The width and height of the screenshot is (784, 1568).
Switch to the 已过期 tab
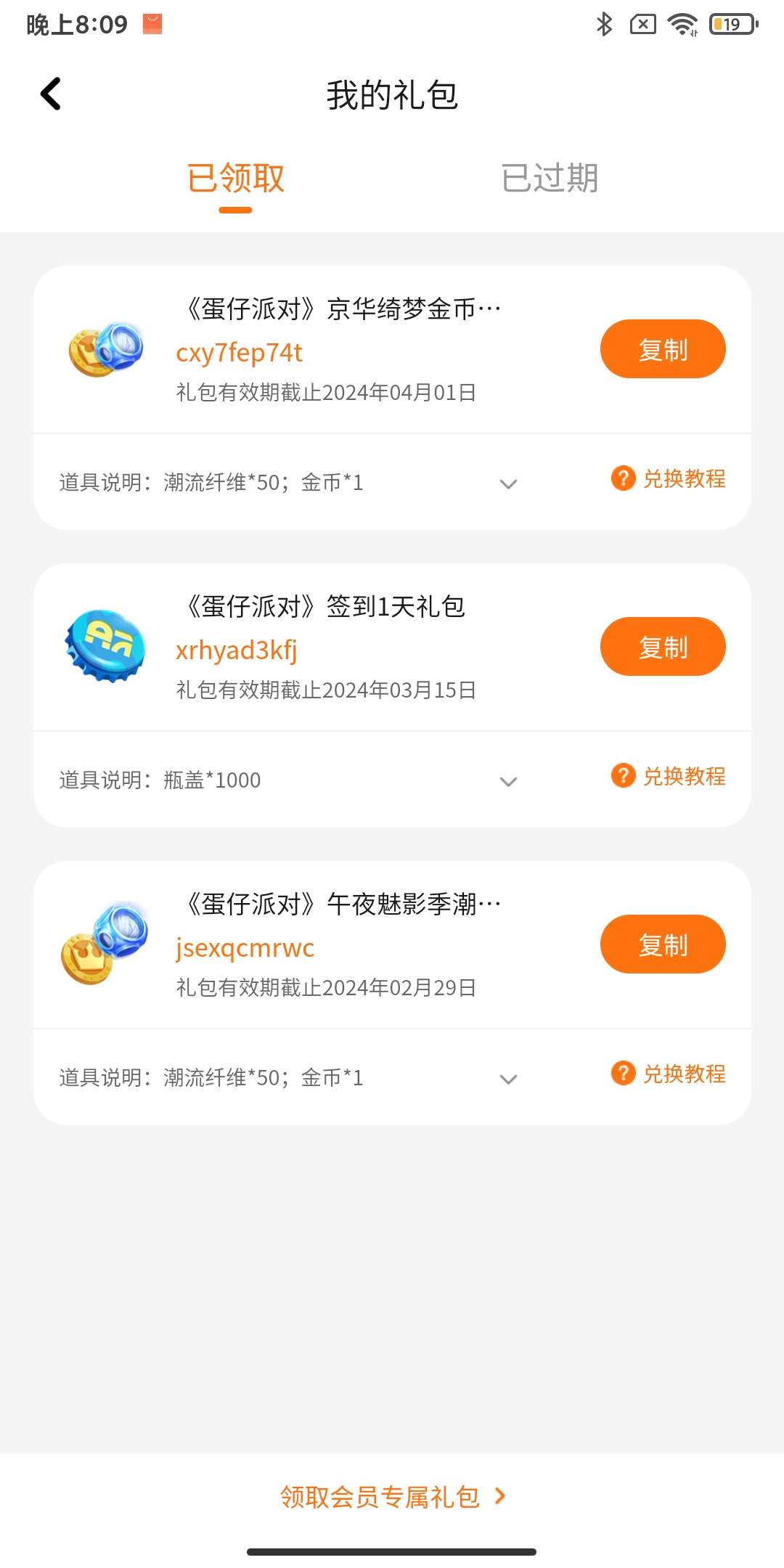[x=550, y=179]
